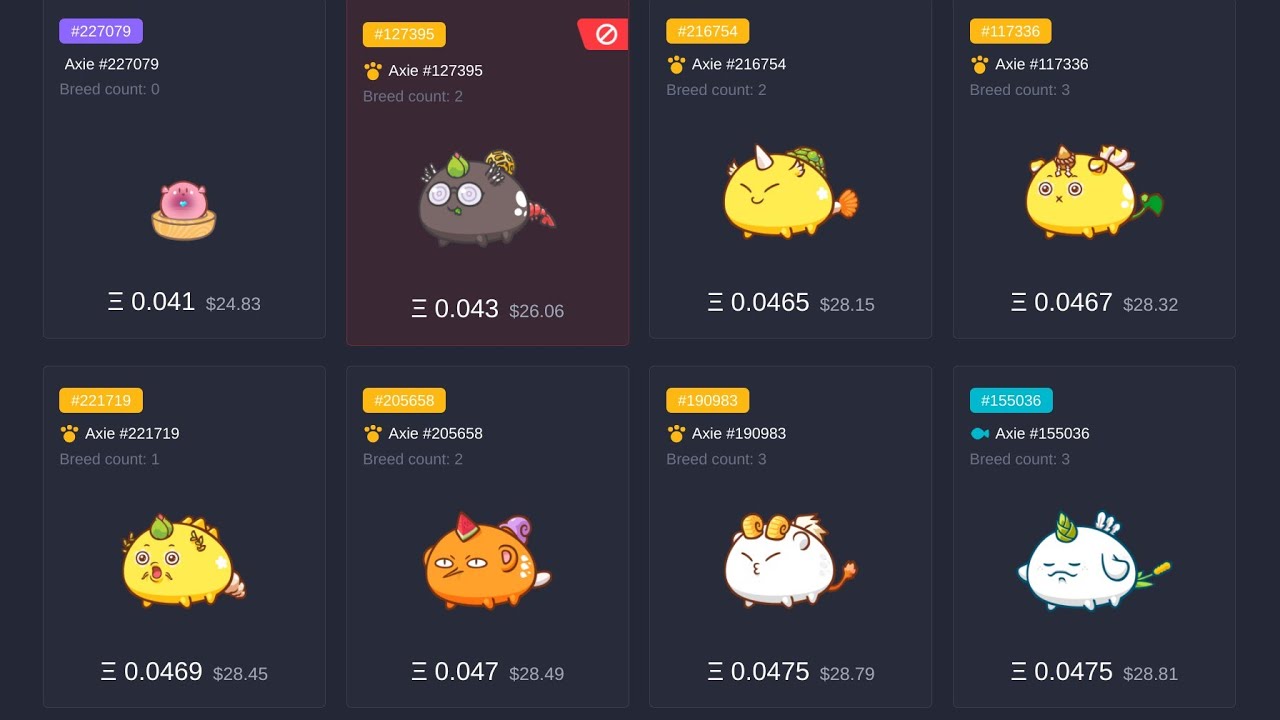1280x720 pixels.
Task: Open the Axie #221719 card
Action: tap(184, 537)
